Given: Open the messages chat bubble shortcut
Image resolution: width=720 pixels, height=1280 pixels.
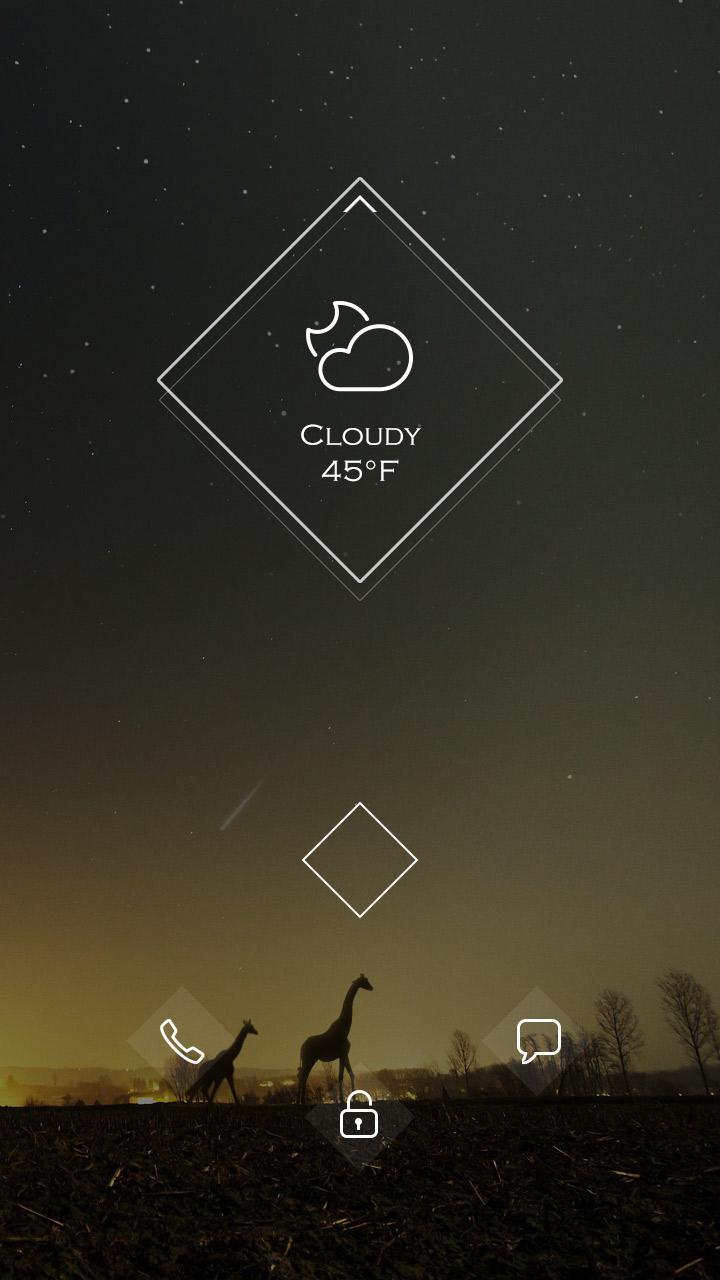Looking at the screenshot, I should coord(538,1040).
